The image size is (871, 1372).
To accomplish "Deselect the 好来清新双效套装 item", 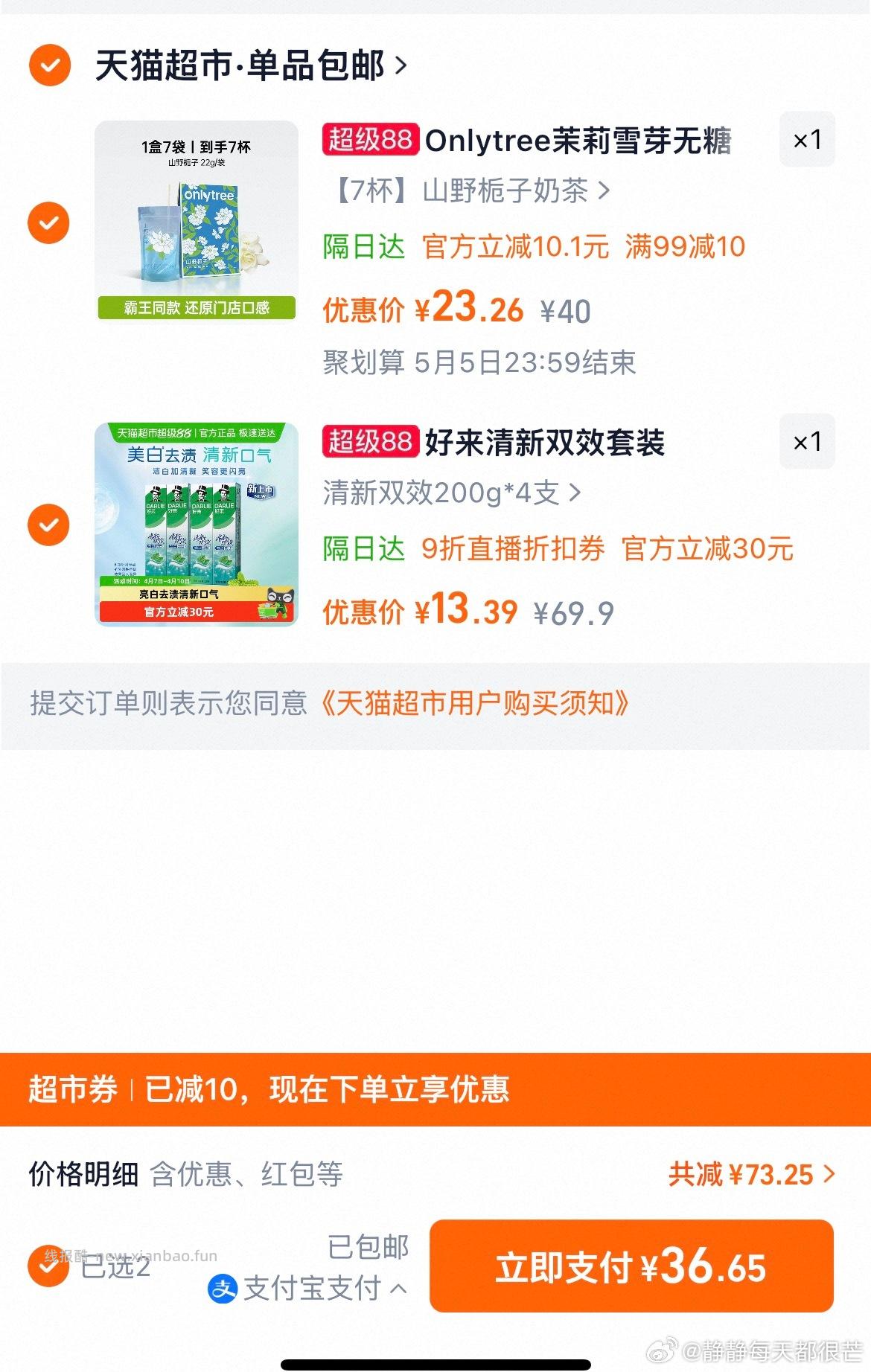I will pos(48,525).
